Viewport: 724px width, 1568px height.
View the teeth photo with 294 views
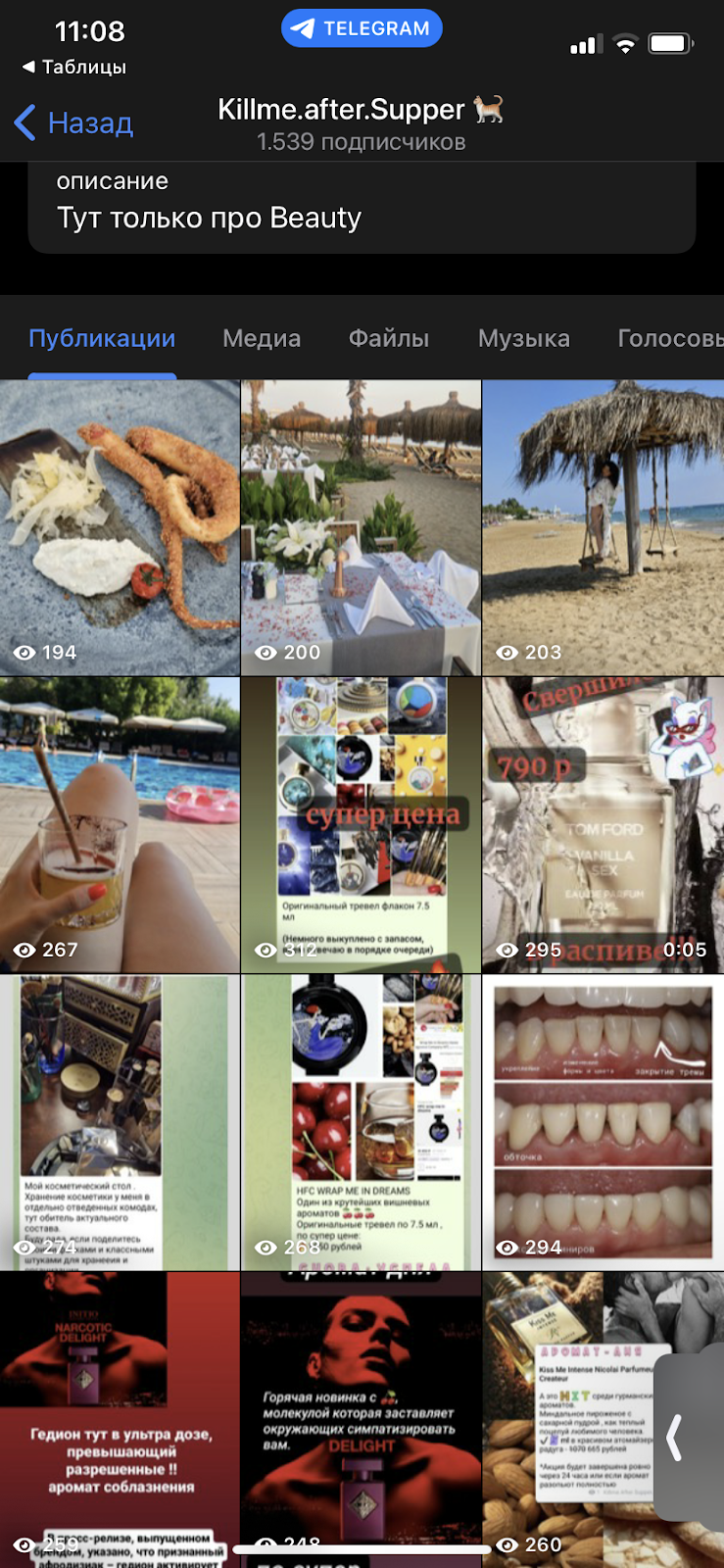click(x=603, y=1122)
